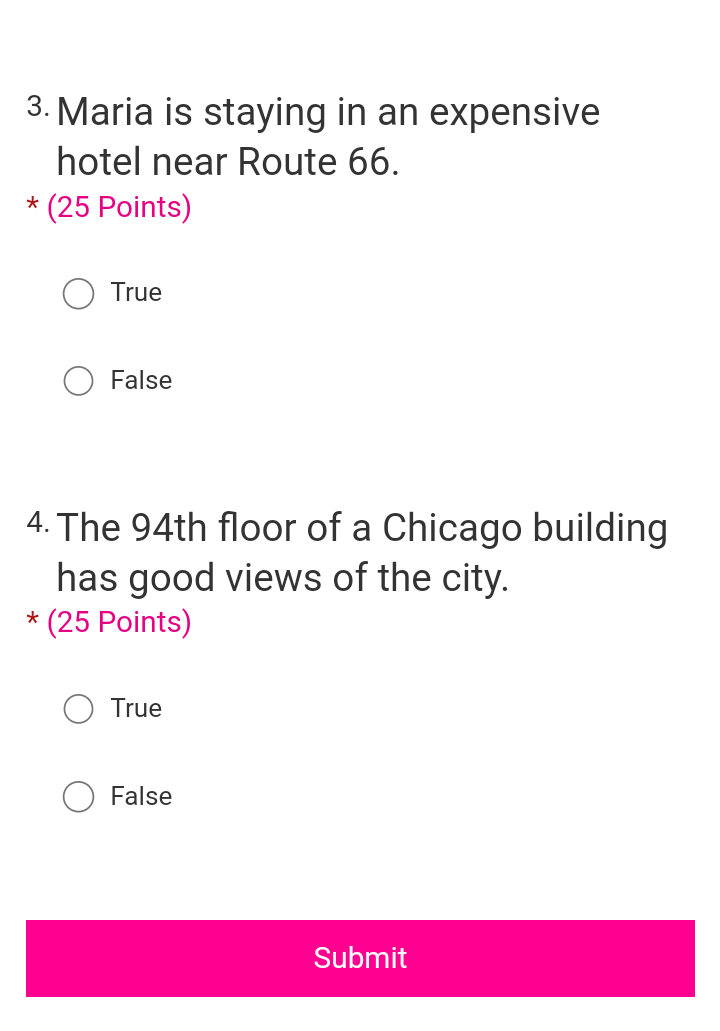Viewport: 720px width, 1031px height.
Task: Click the number 4 question marker
Action: click(37, 522)
